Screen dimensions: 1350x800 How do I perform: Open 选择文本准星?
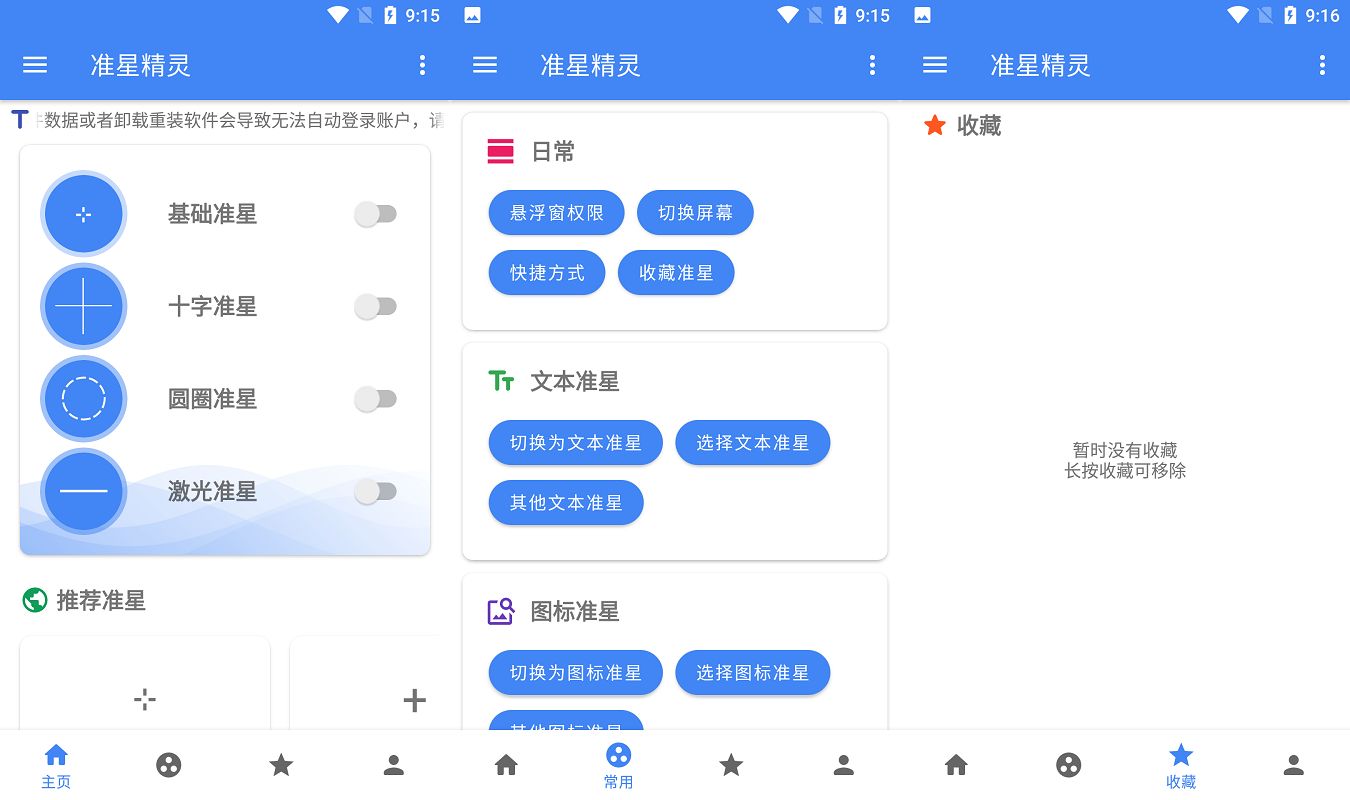point(752,443)
